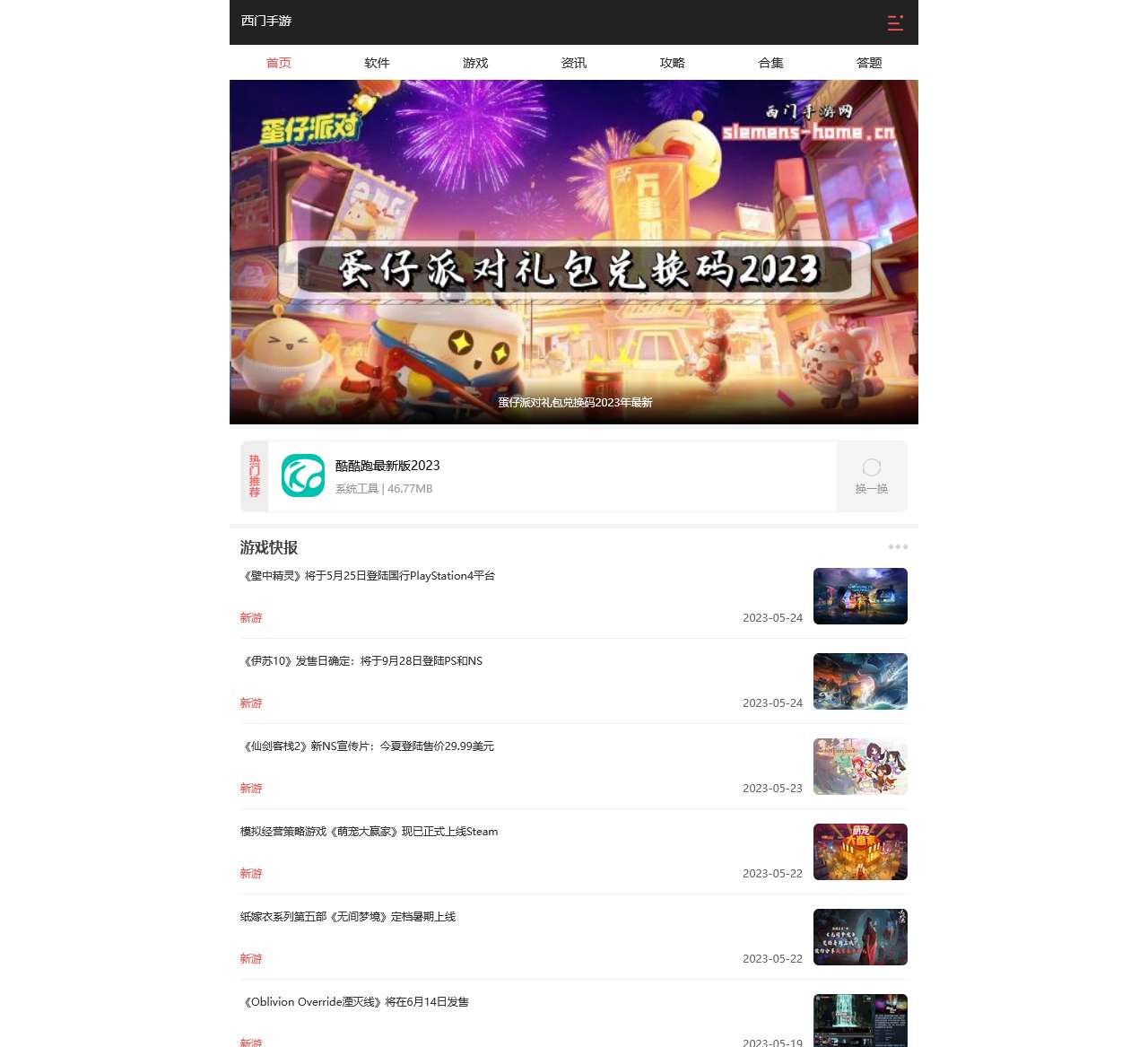Switch to the 游戏 tab
The height and width of the screenshot is (1047, 1148).
click(475, 63)
